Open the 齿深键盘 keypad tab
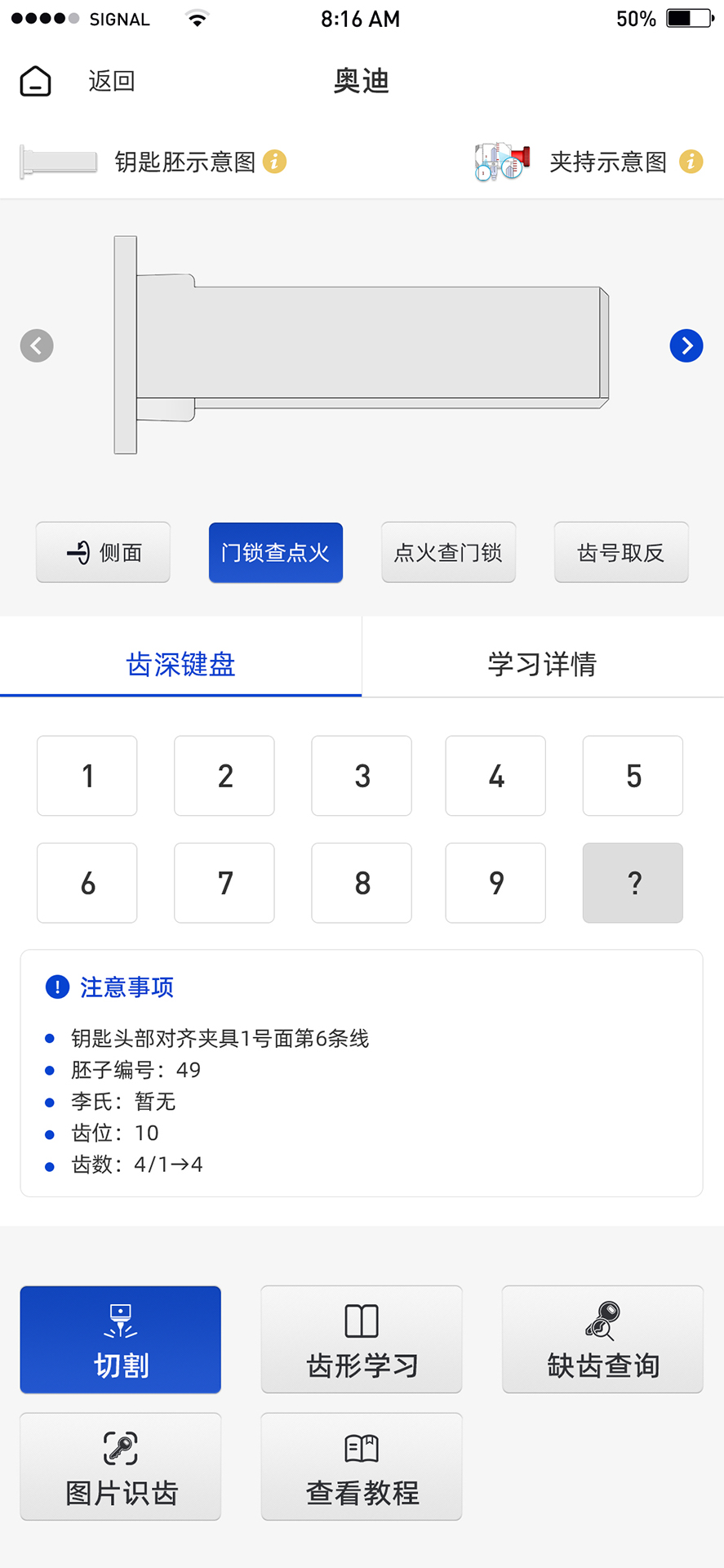Image resolution: width=724 pixels, height=1568 pixels. pos(180,665)
